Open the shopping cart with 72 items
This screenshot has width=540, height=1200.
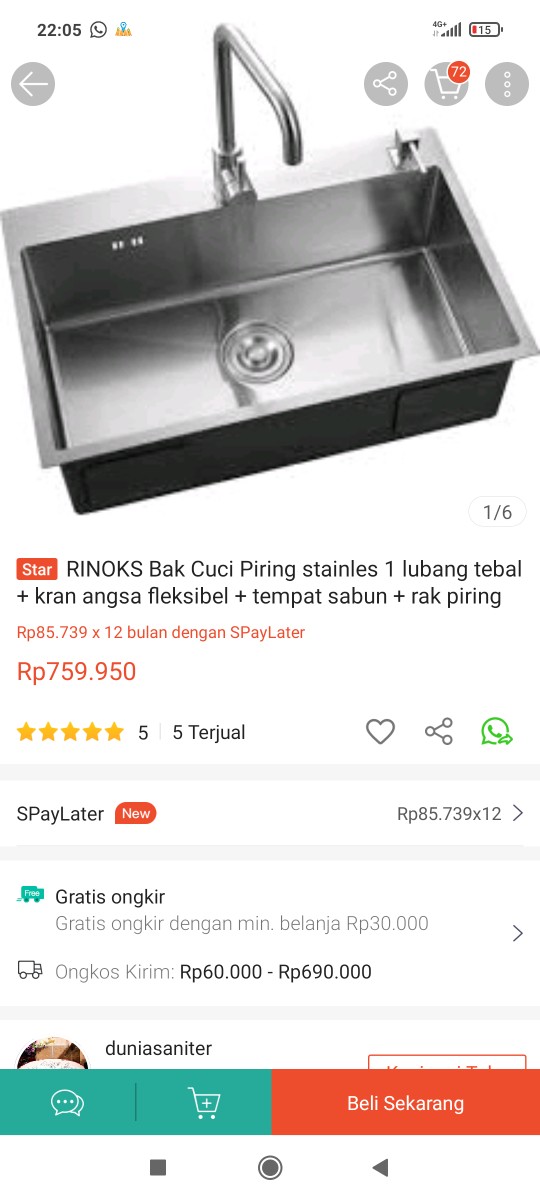tap(446, 84)
